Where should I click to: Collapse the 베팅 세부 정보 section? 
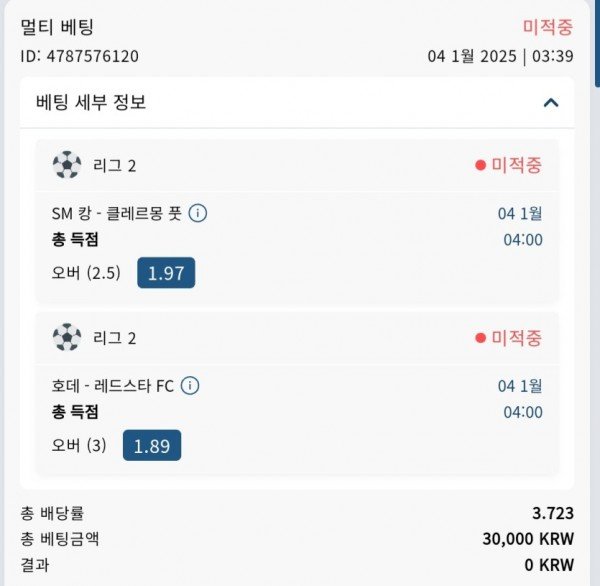[550, 102]
